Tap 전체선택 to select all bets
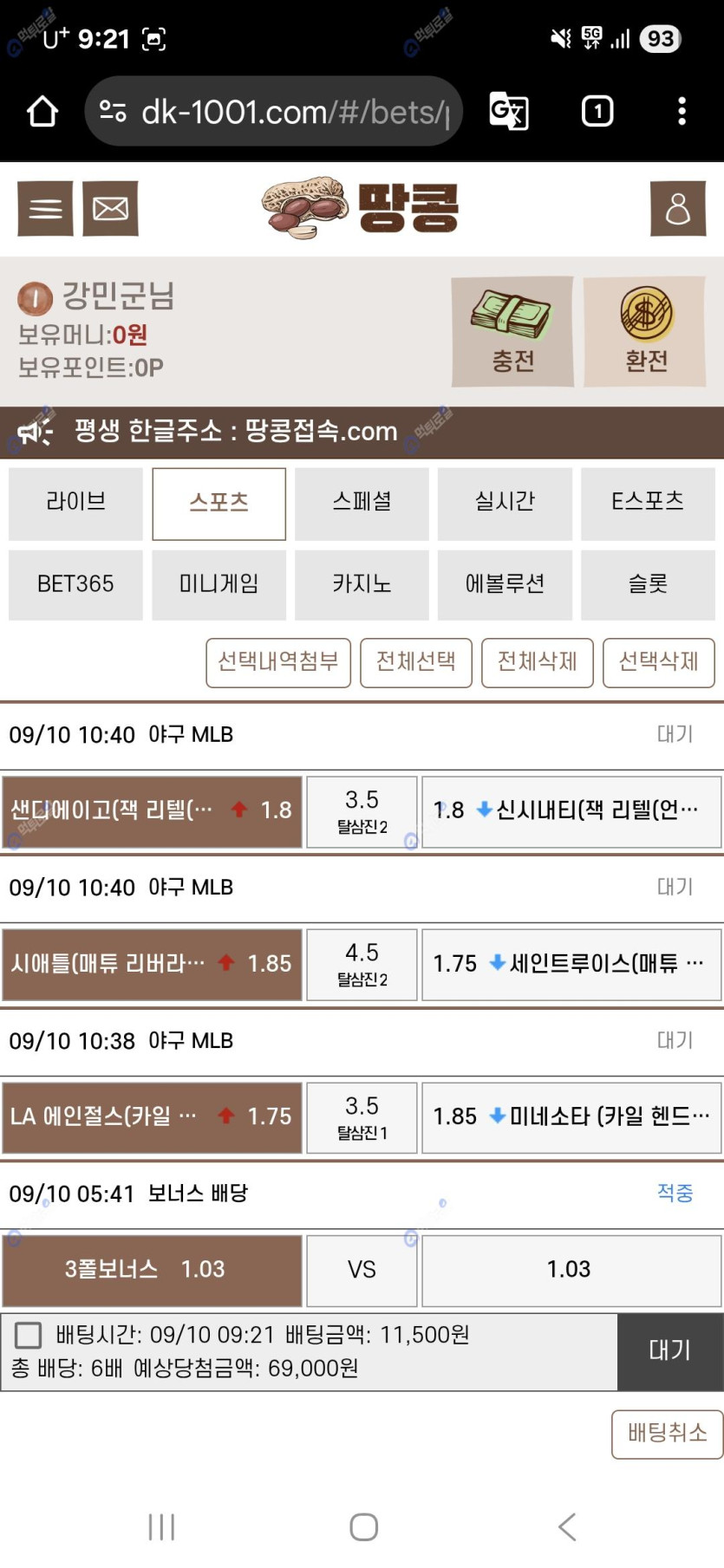 (416, 662)
